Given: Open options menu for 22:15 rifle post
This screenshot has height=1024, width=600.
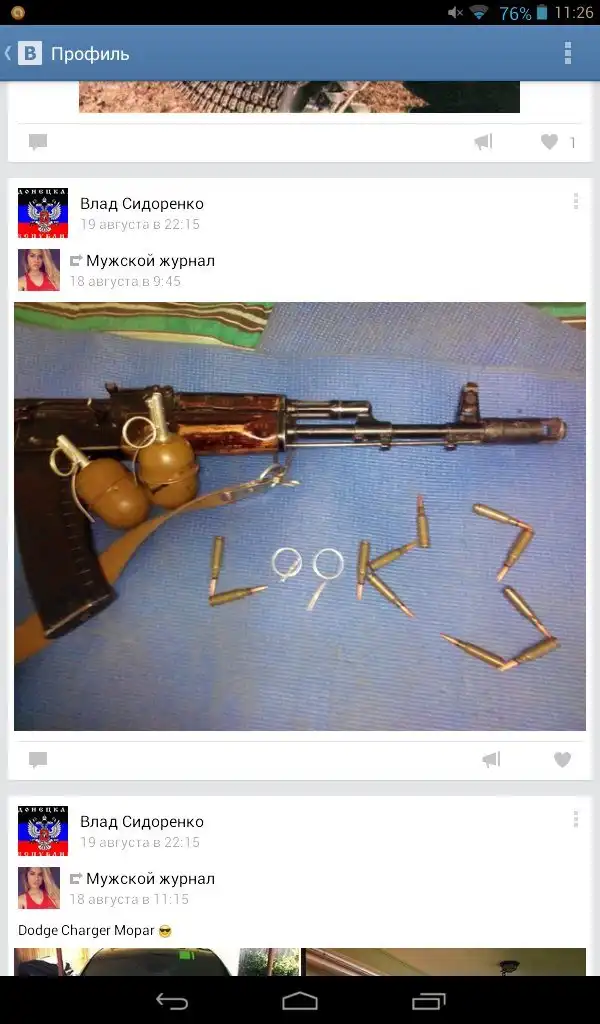Looking at the screenshot, I should (575, 202).
